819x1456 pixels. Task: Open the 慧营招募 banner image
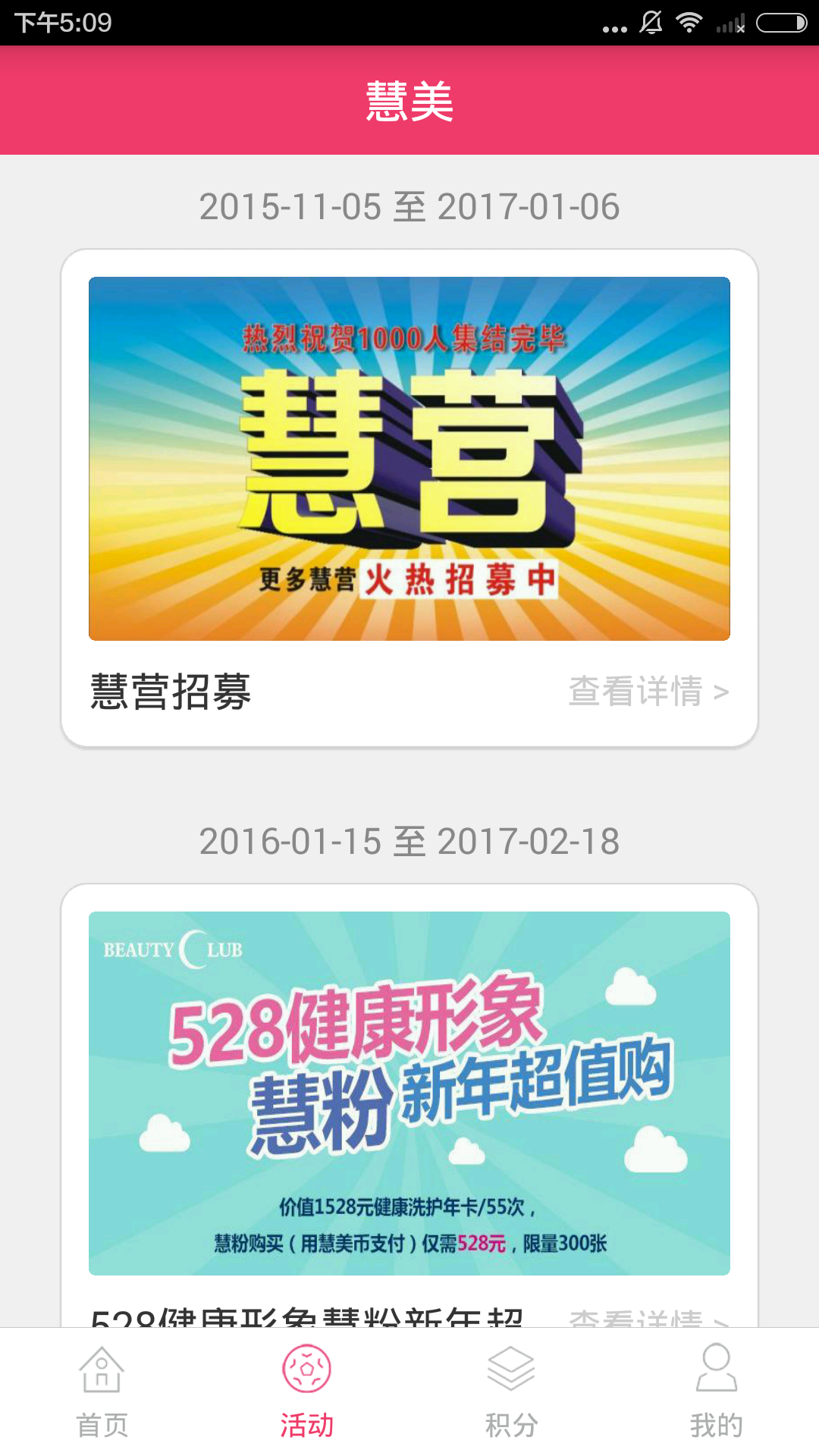(x=409, y=459)
